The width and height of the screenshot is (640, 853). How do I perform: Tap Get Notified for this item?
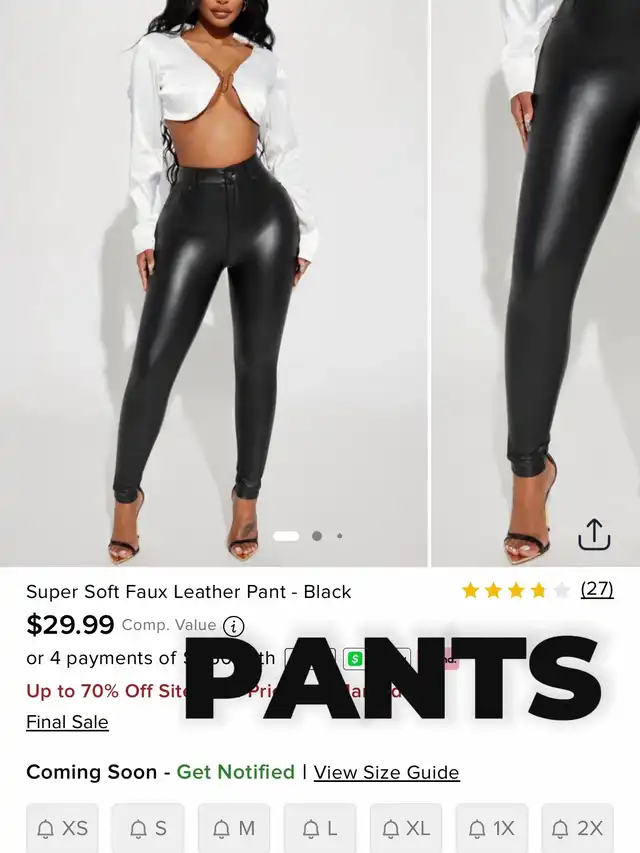[235, 772]
